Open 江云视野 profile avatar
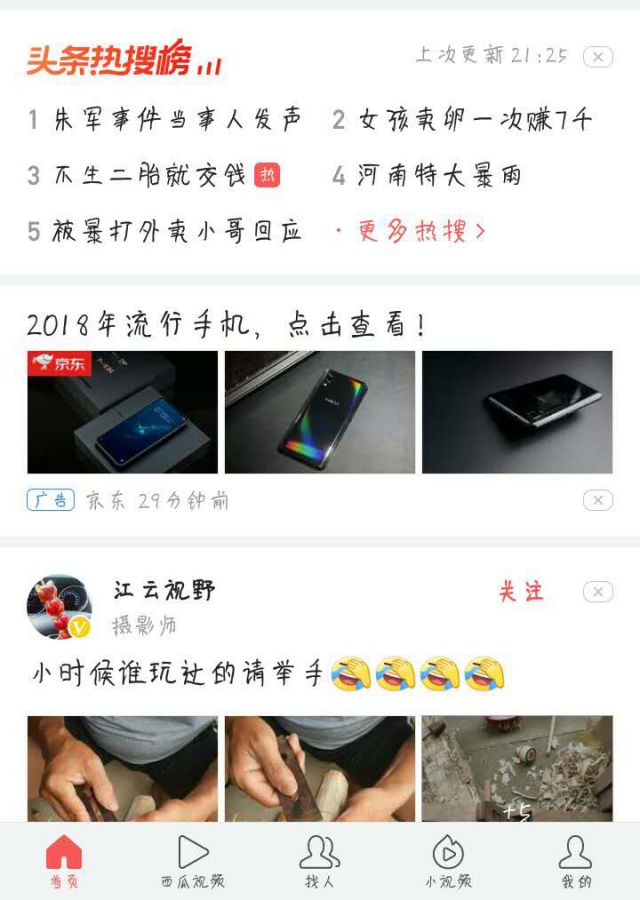Image resolution: width=640 pixels, height=900 pixels. pos(59,607)
